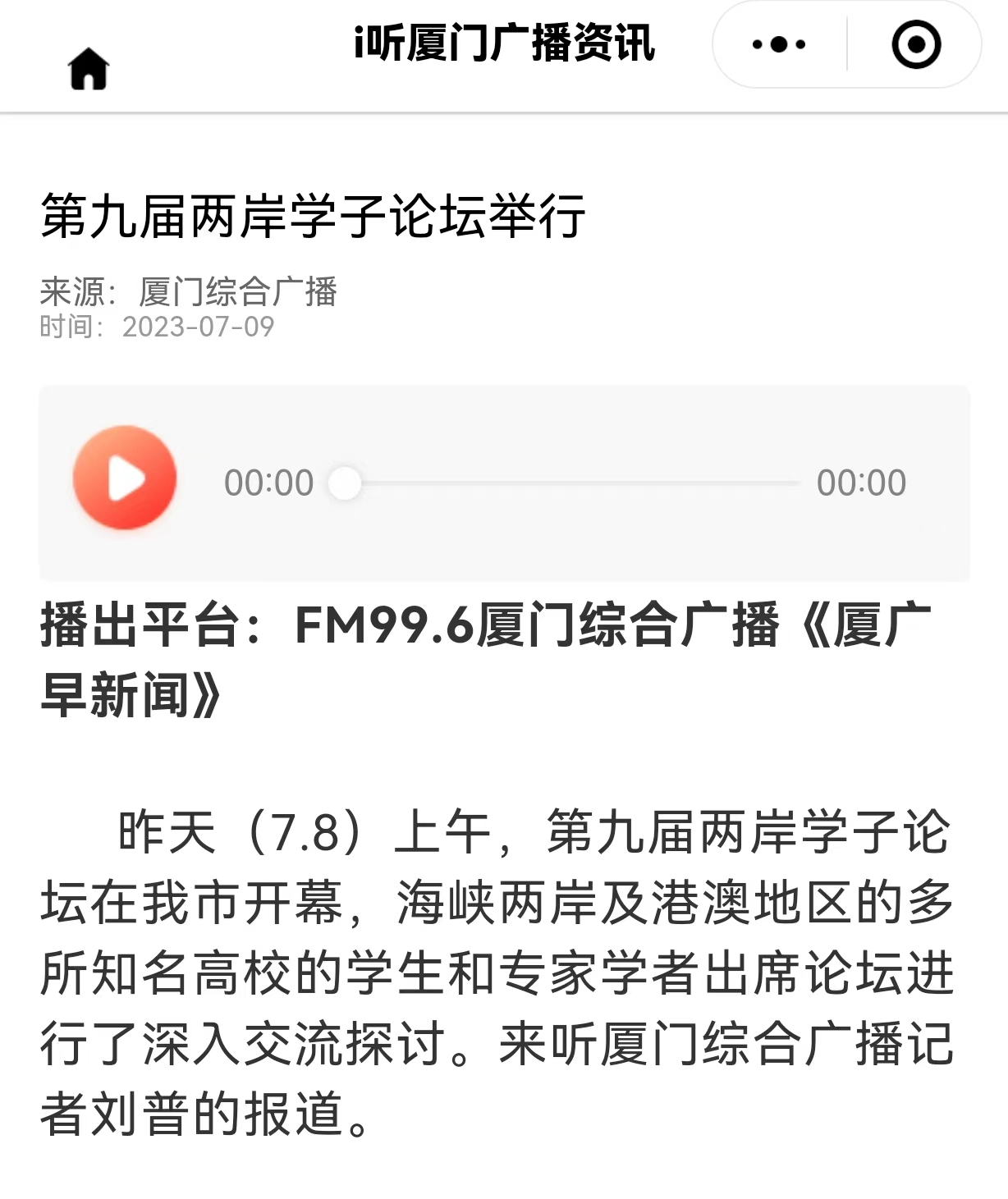Tap the audio progress slider handle
This screenshot has height=1199, width=1008.
pyautogui.click(x=345, y=483)
